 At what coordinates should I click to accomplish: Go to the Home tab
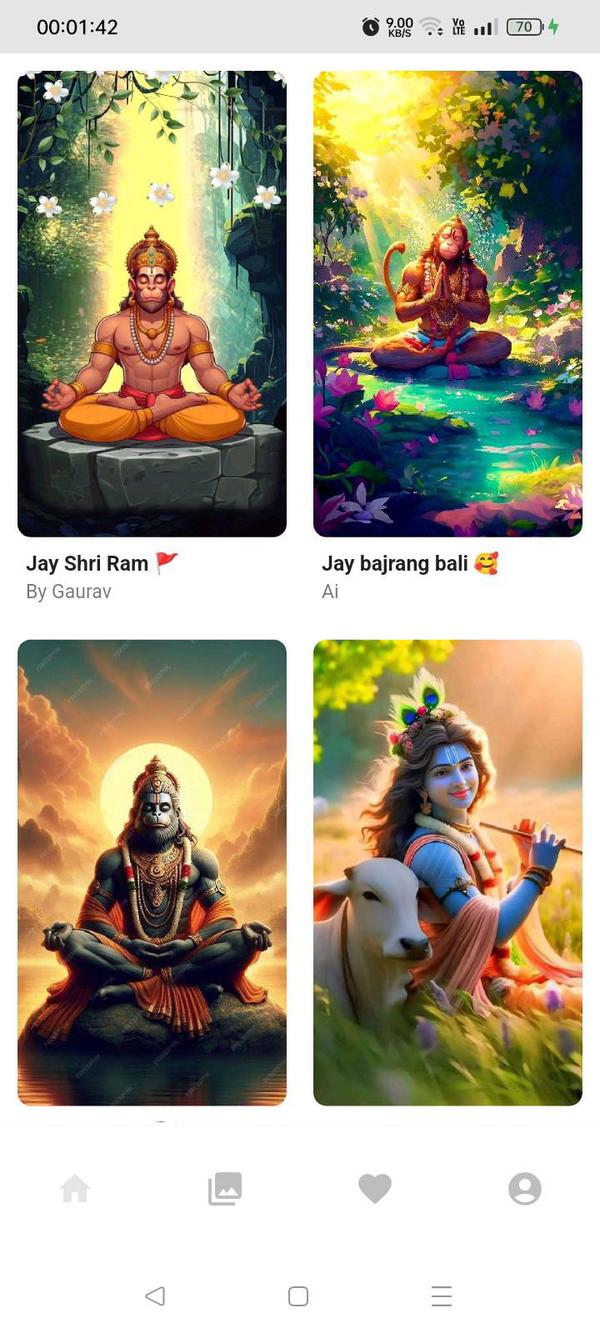[75, 1189]
